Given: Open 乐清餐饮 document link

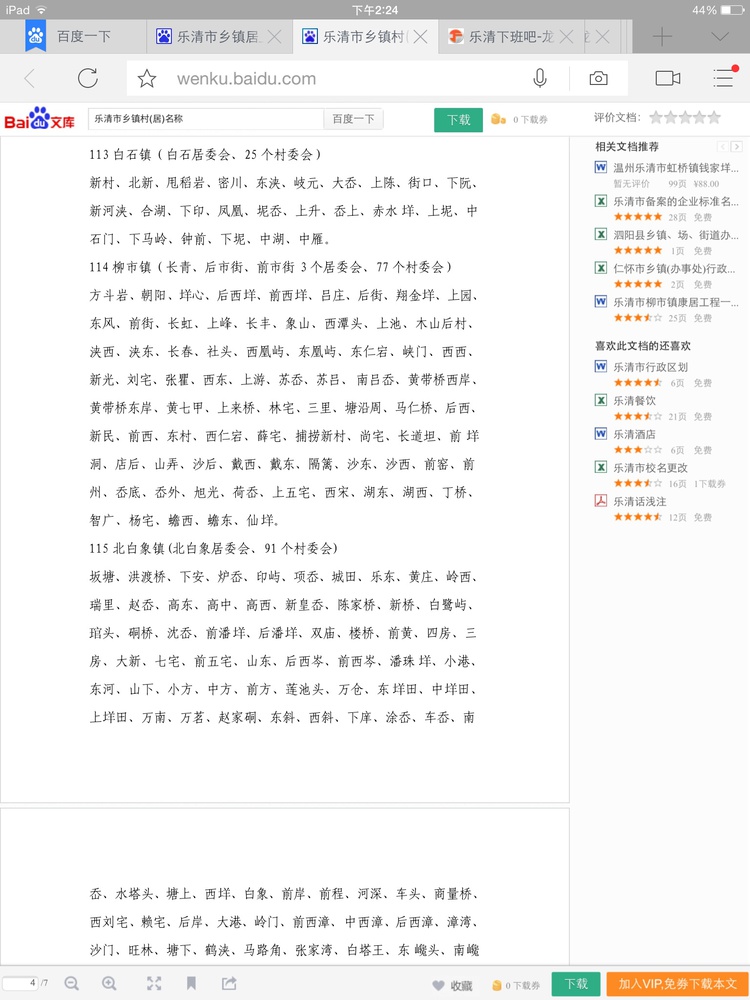Looking at the screenshot, I should point(635,400).
